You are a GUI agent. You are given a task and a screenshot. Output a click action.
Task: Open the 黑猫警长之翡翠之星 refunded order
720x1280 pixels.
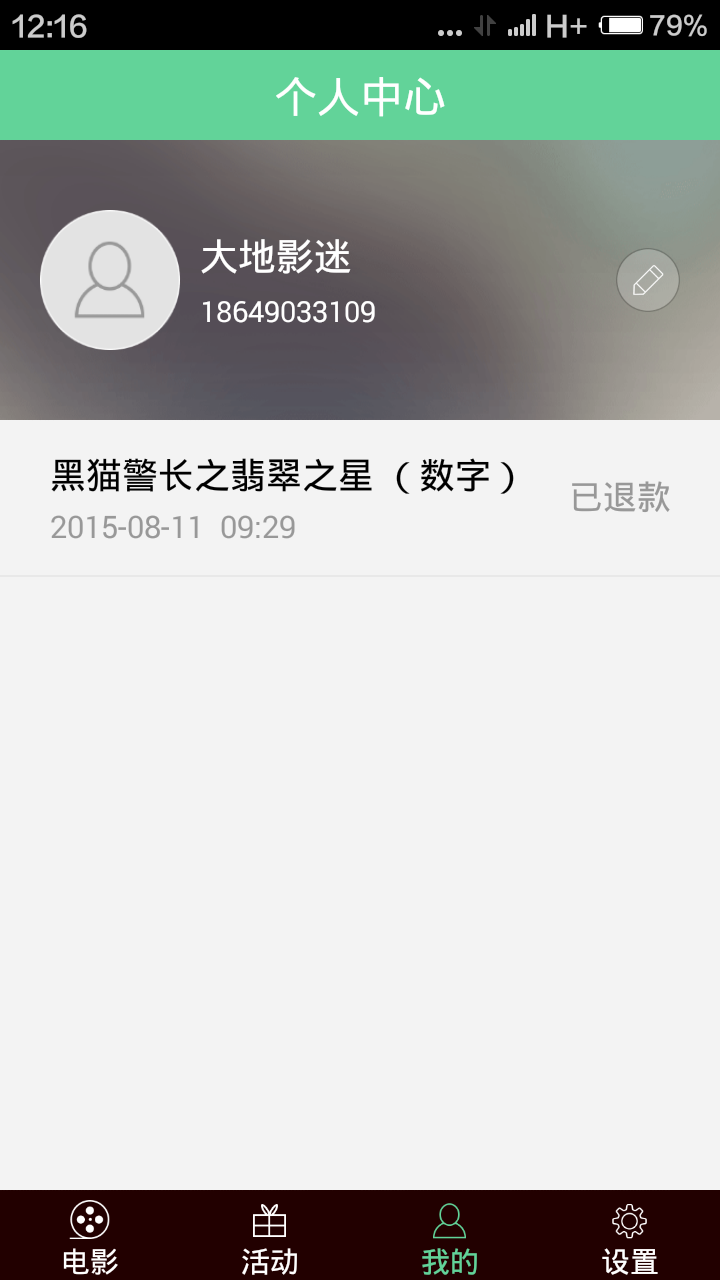coord(360,498)
